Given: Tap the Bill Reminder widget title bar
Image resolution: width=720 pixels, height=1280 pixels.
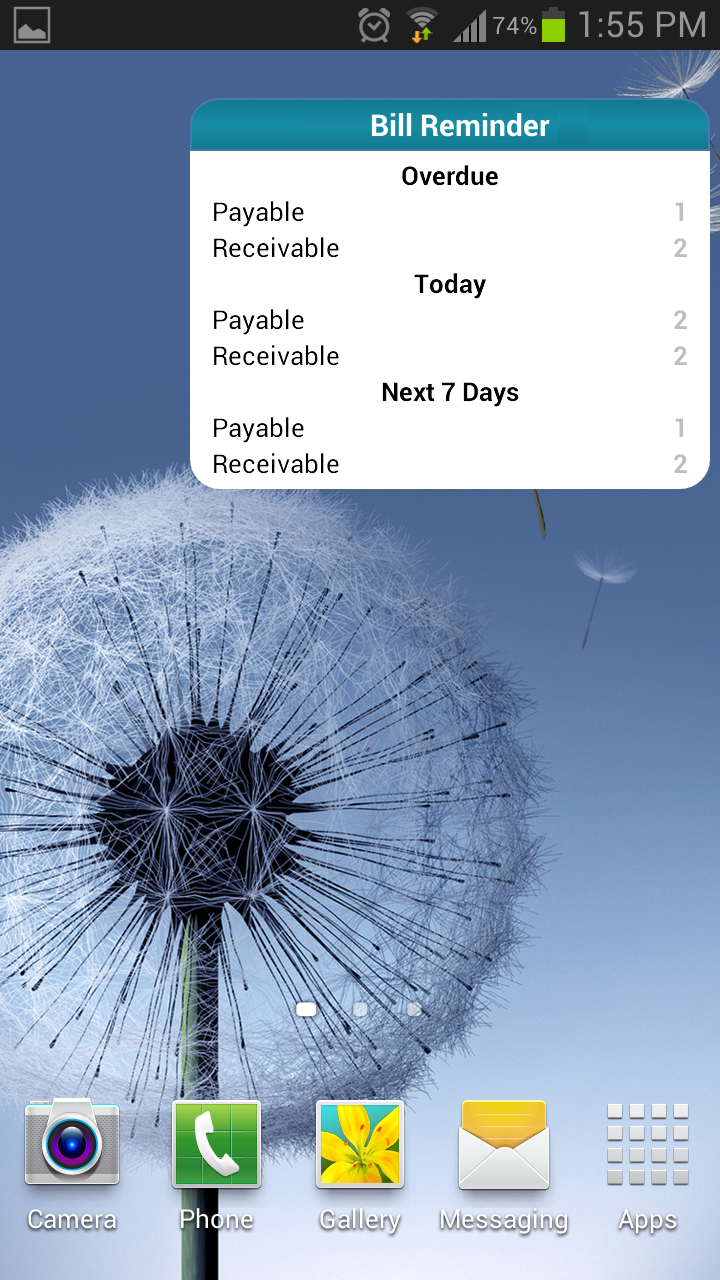Looking at the screenshot, I should (x=450, y=126).
